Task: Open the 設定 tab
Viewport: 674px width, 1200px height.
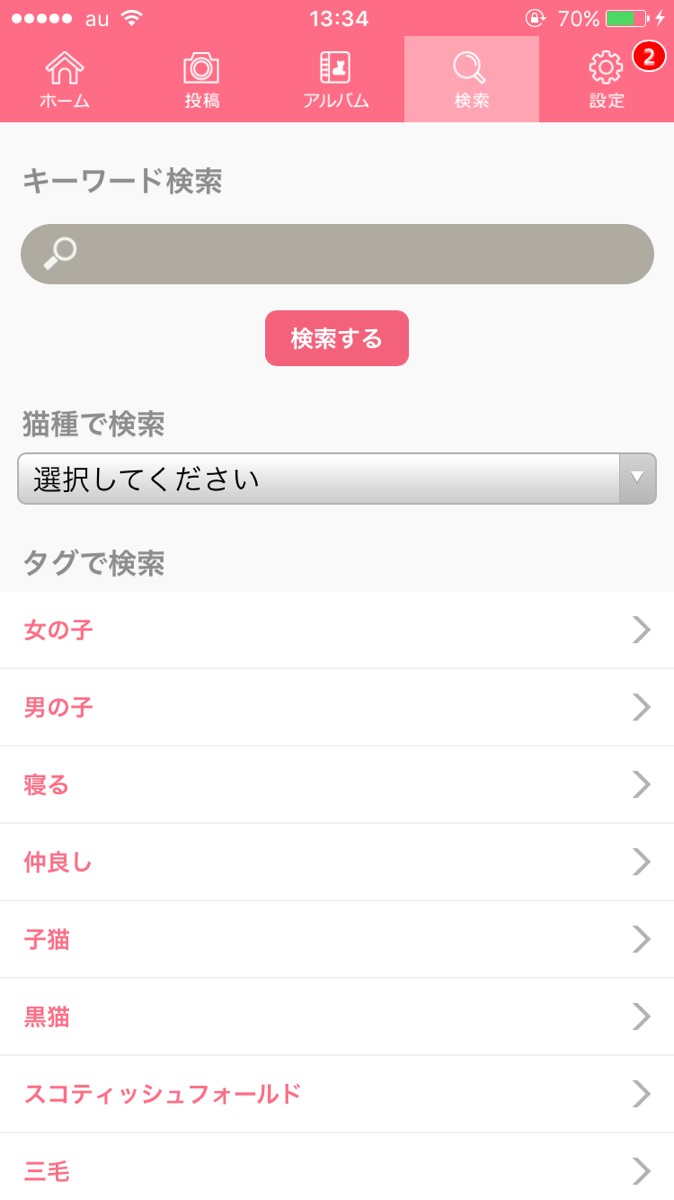Action: click(x=606, y=80)
